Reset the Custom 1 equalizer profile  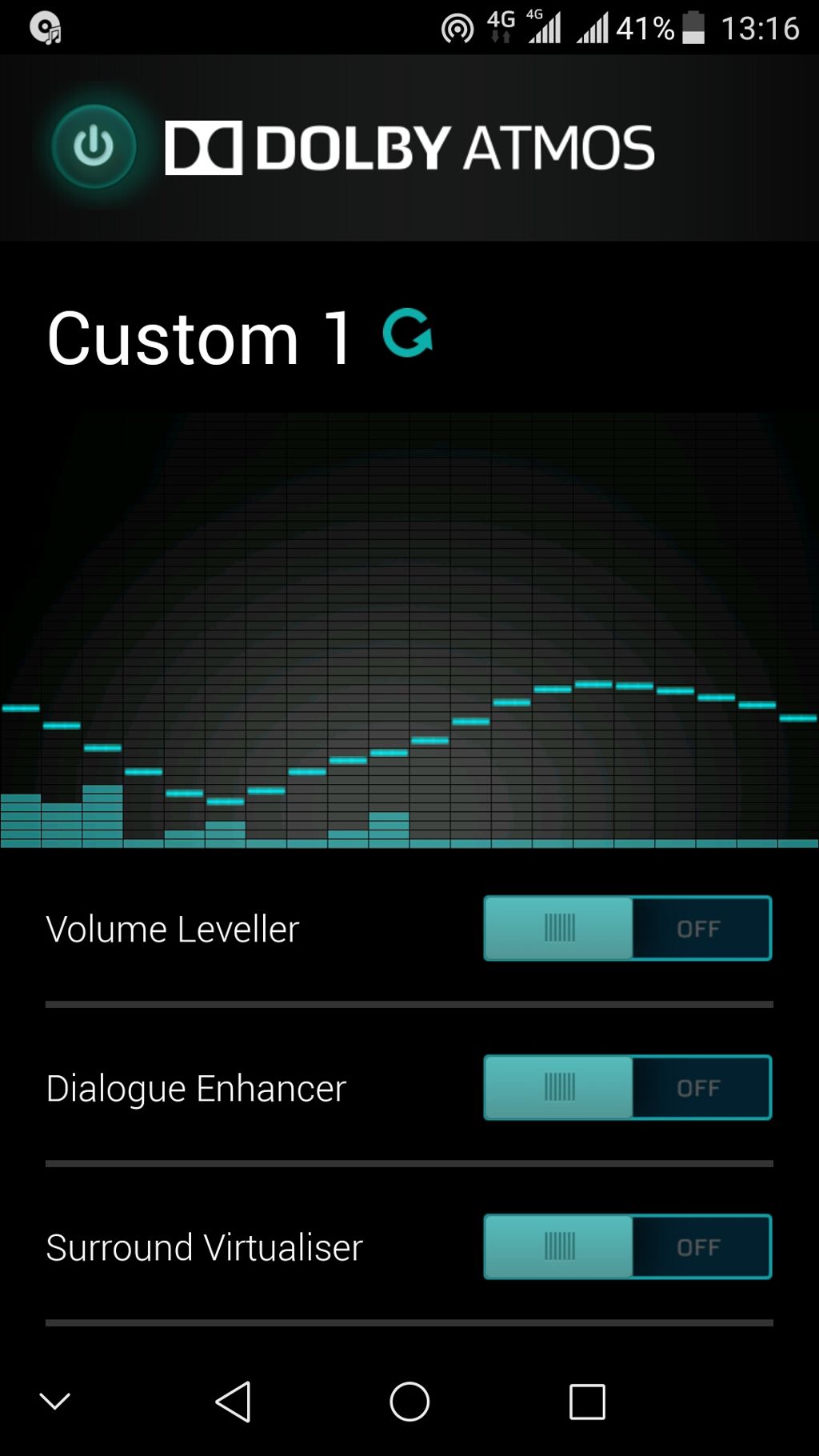coord(408,333)
